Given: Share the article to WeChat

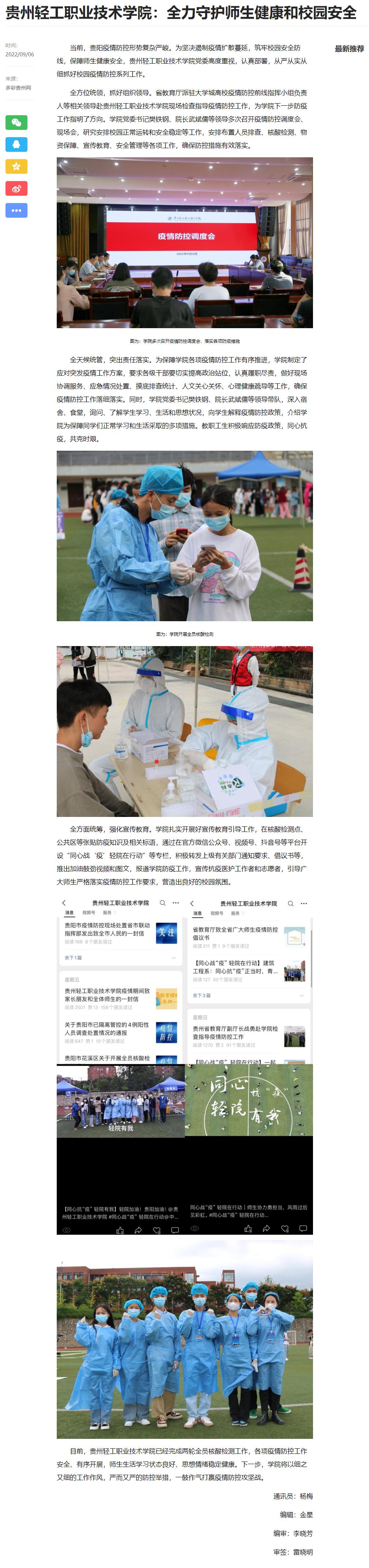Looking at the screenshot, I should 16,123.
